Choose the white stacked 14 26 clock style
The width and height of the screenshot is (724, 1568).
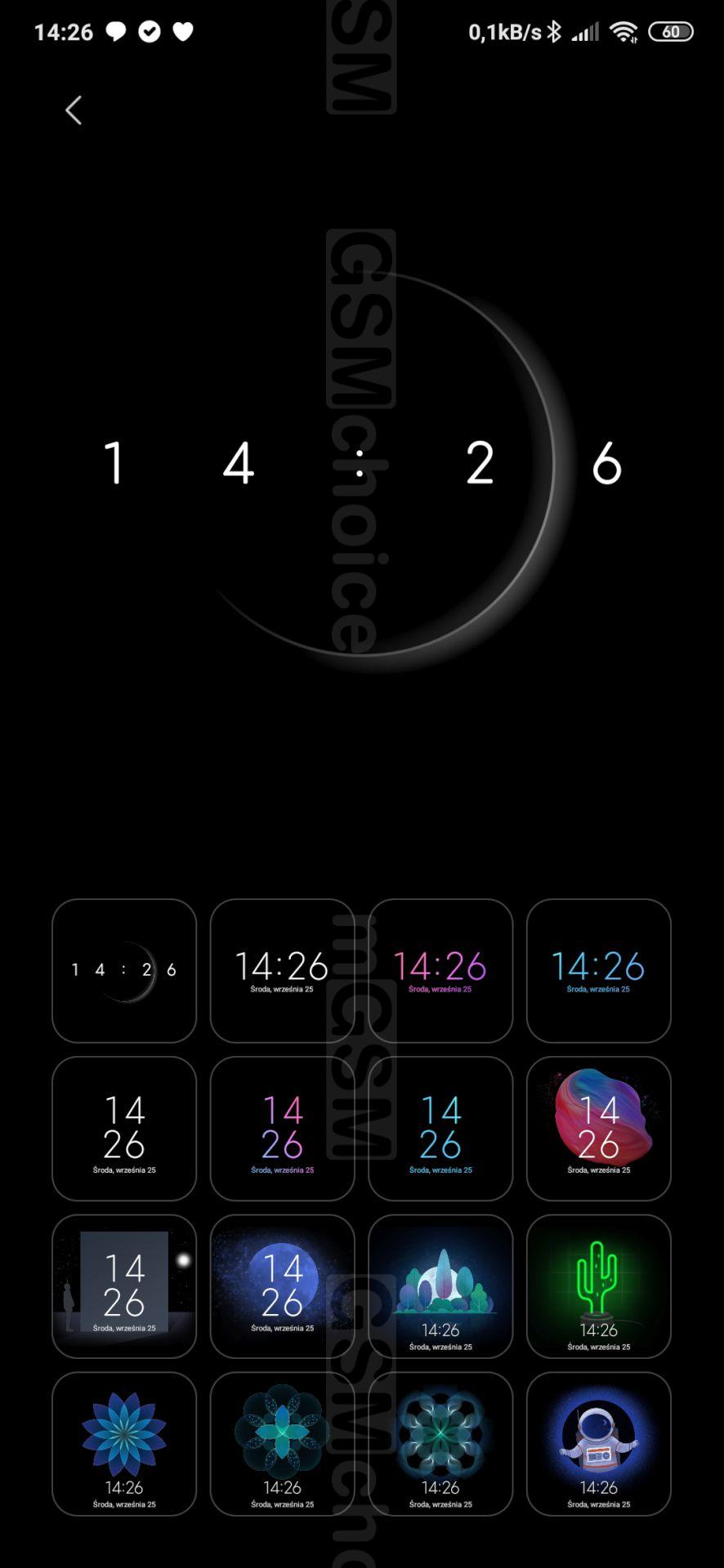(x=124, y=1129)
